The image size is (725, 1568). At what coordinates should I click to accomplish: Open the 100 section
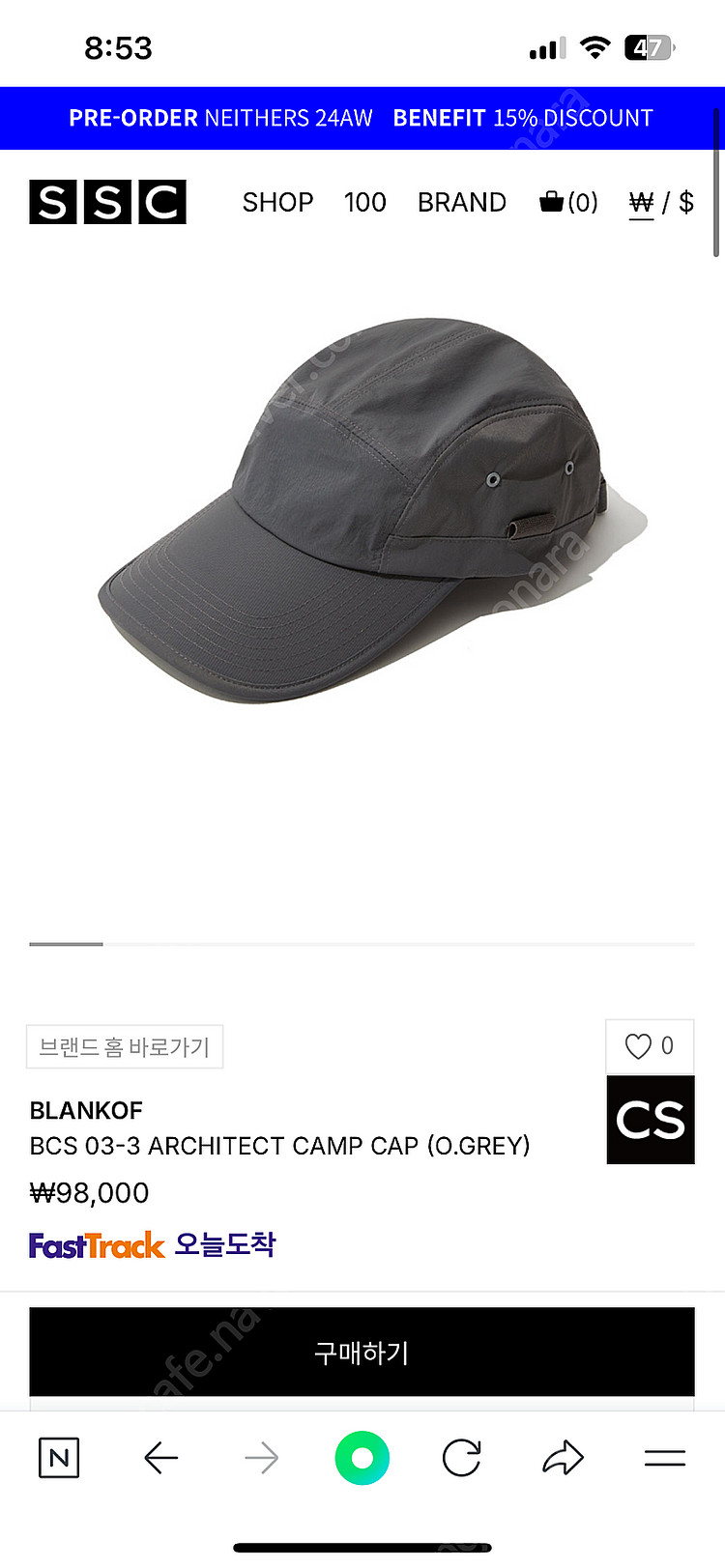click(x=364, y=202)
